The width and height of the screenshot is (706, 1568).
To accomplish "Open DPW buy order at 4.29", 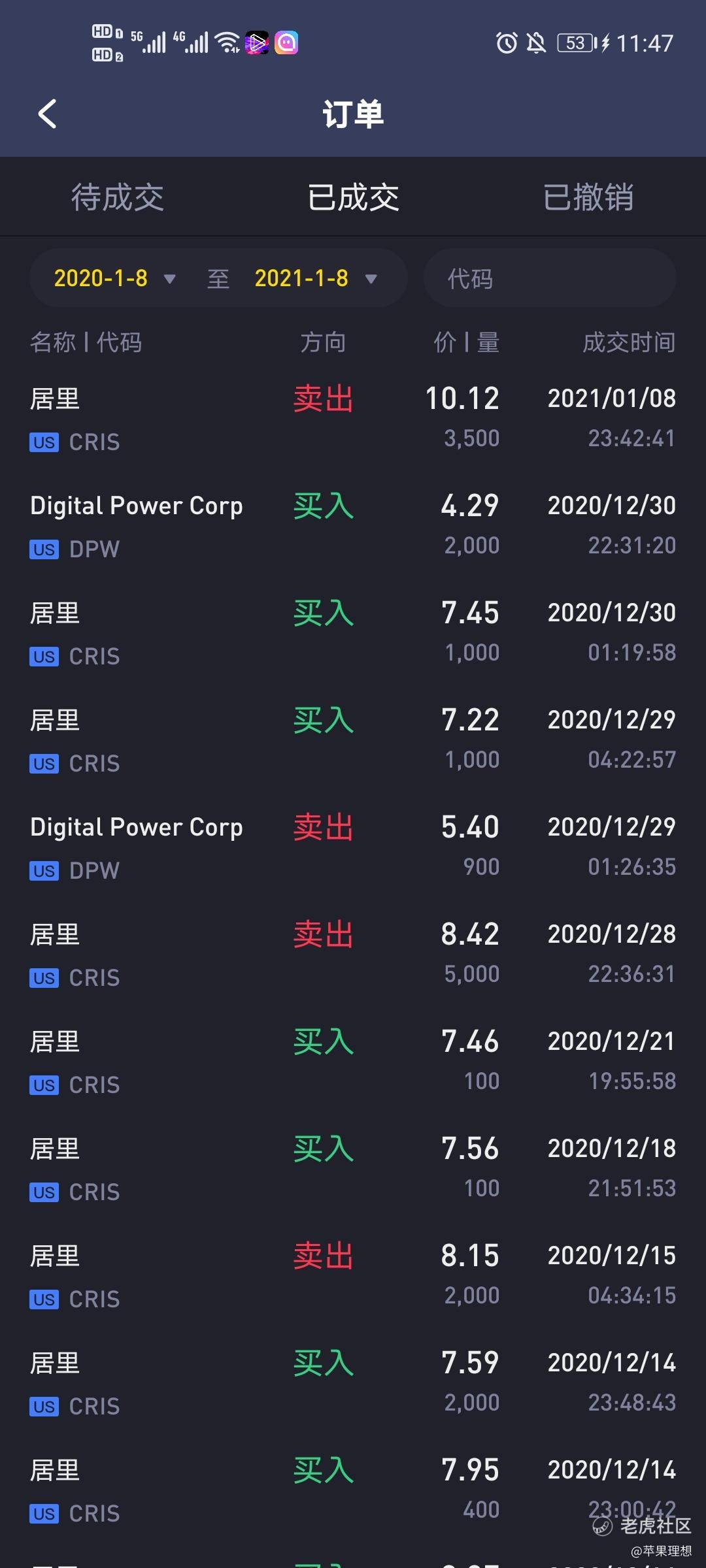I will (x=353, y=525).
